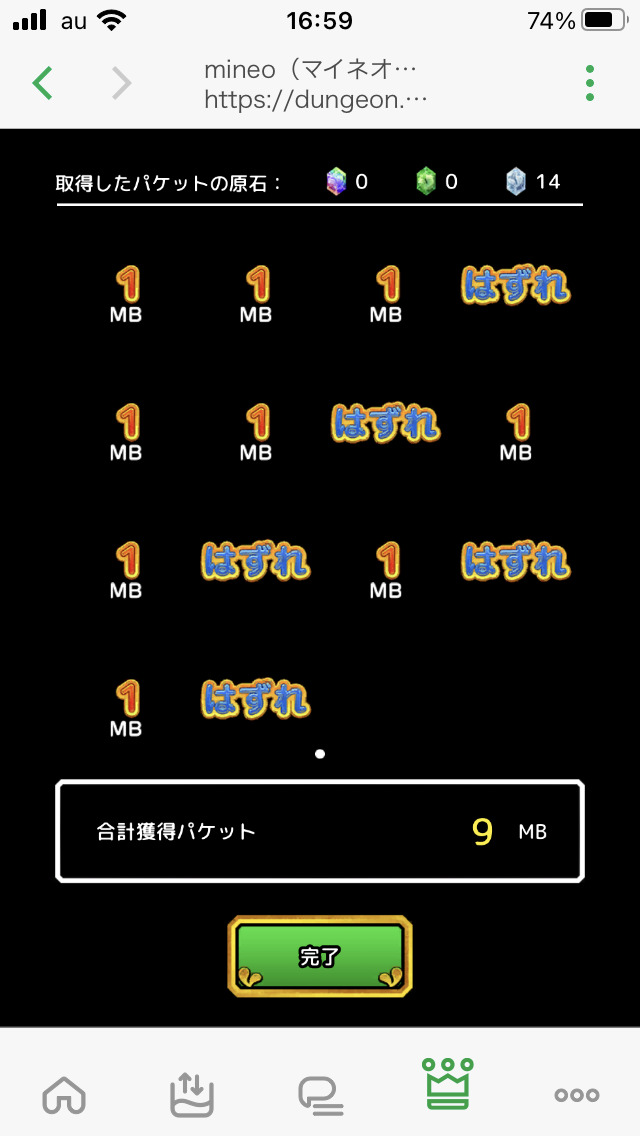640x1136 pixels.
Task: Open the chat bubbles tab
Action: click(x=321, y=1095)
